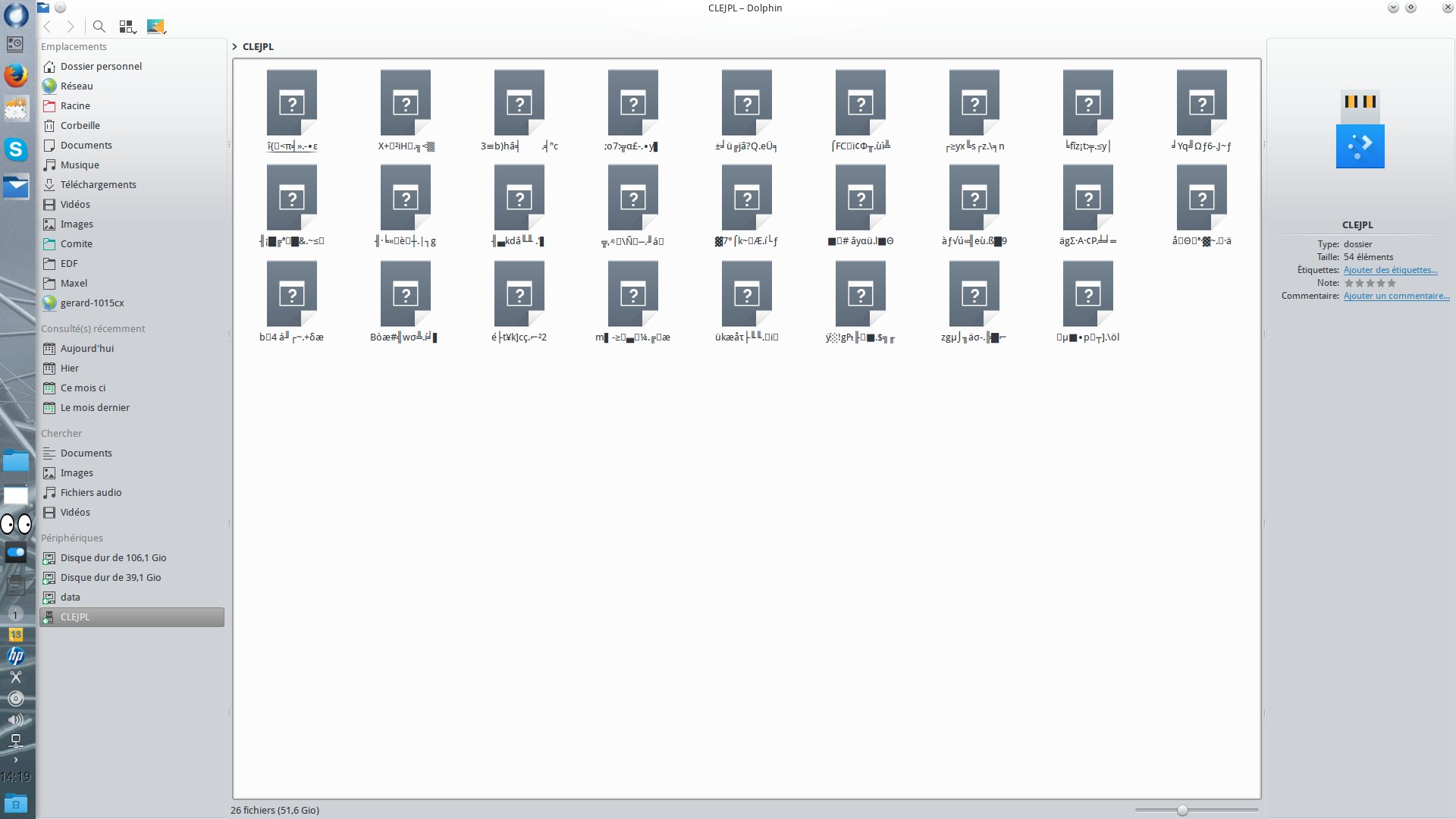This screenshot has height=819, width=1456.
Task: Select the Comite bookmark
Action: tap(76, 243)
